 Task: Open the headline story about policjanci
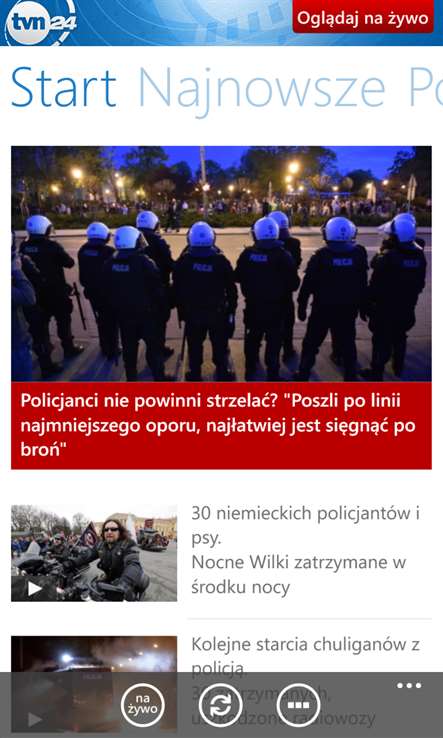(x=221, y=307)
